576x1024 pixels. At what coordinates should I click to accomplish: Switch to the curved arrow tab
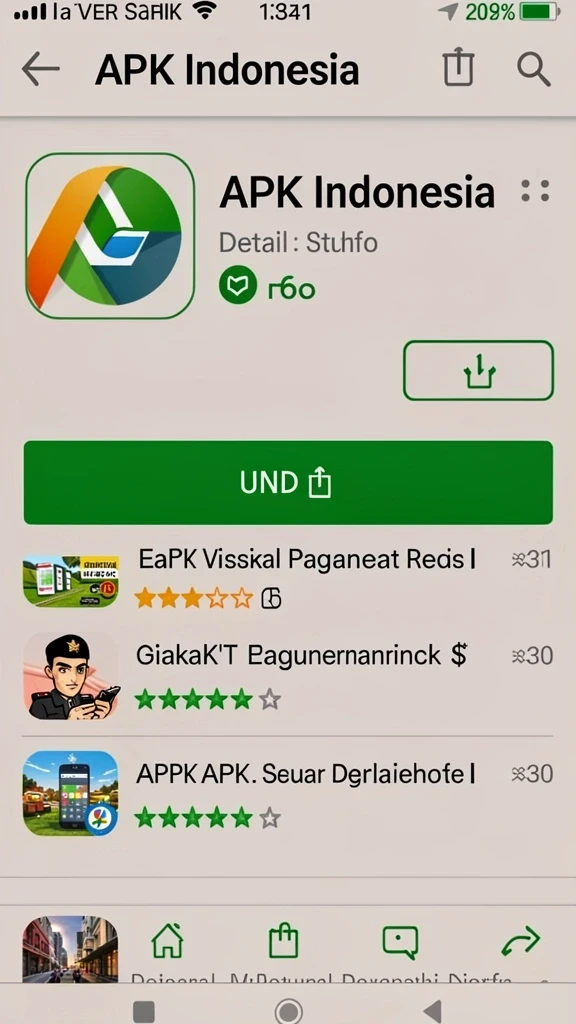tap(520, 942)
